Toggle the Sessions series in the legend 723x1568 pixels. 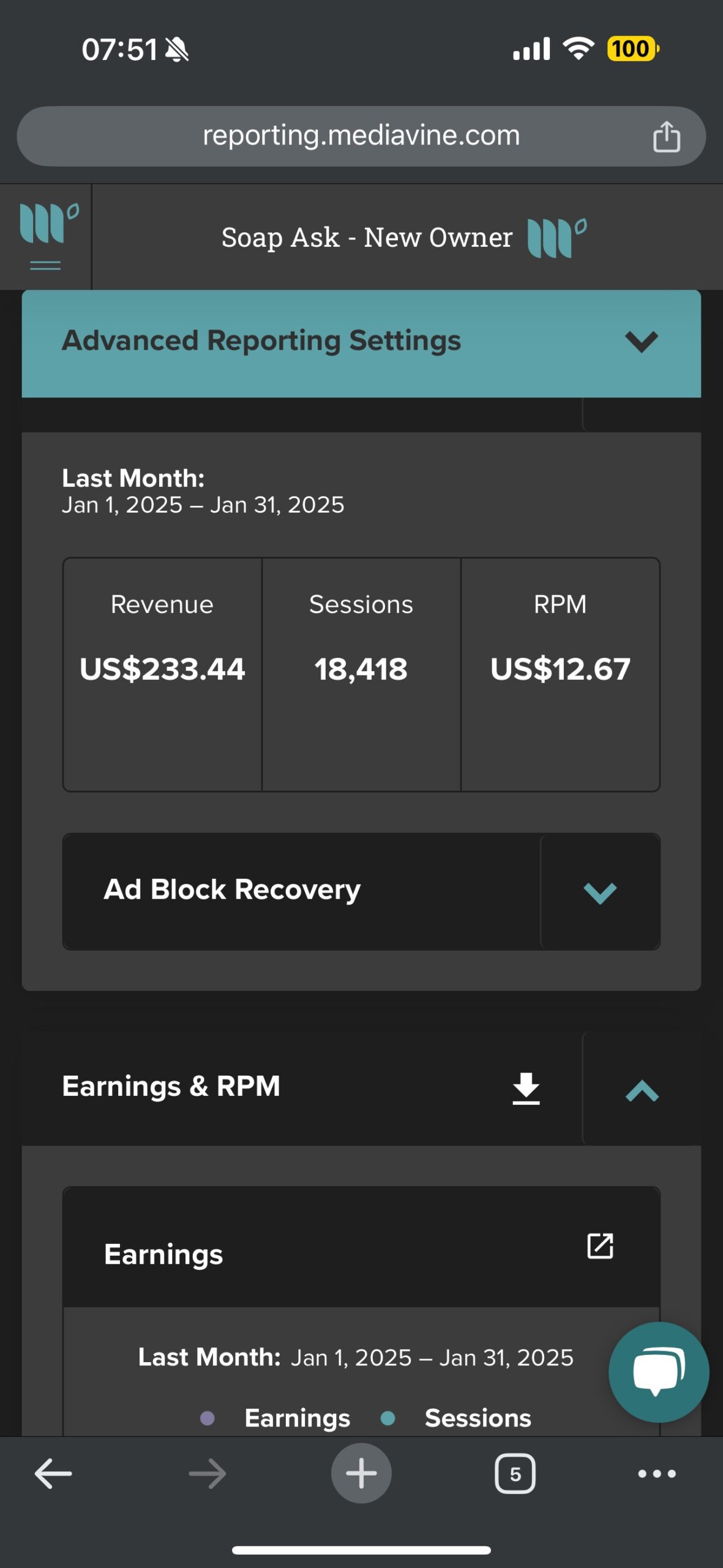point(456,1418)
